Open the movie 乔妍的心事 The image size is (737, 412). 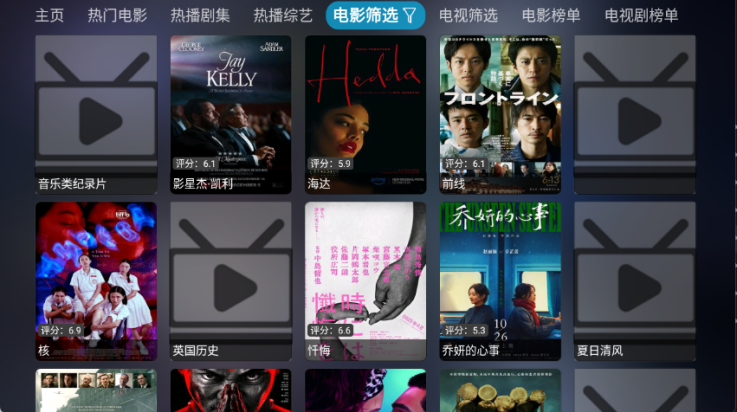pos(500,281)
